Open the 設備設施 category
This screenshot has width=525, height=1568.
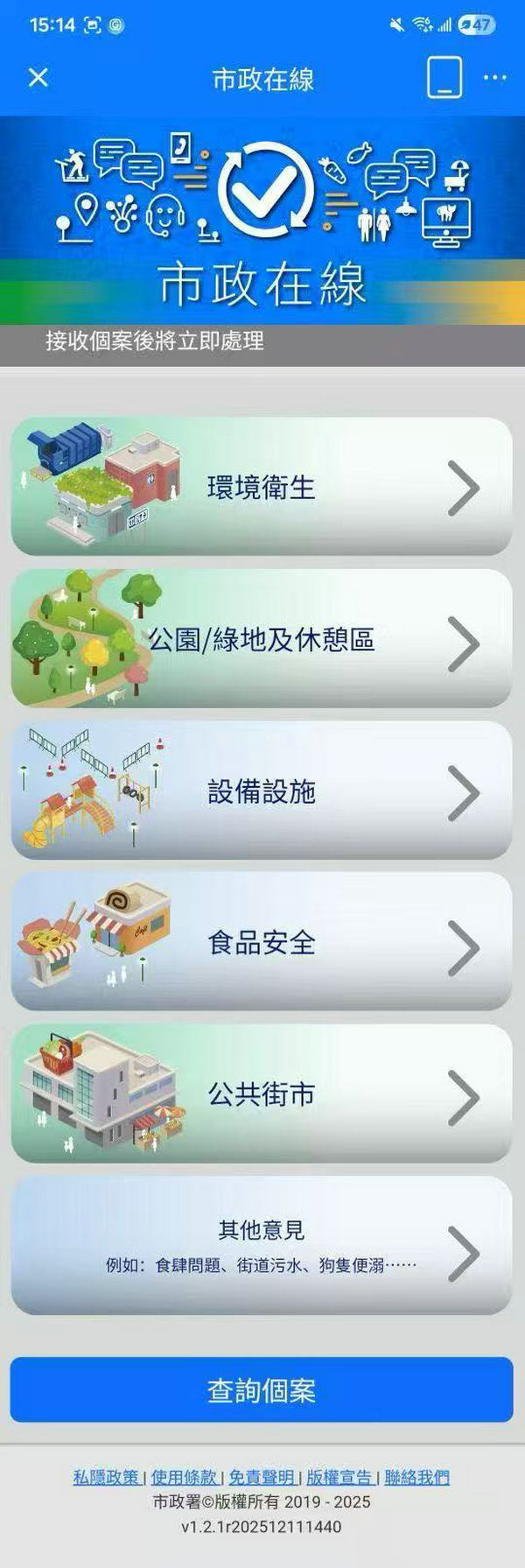(262, 791)
